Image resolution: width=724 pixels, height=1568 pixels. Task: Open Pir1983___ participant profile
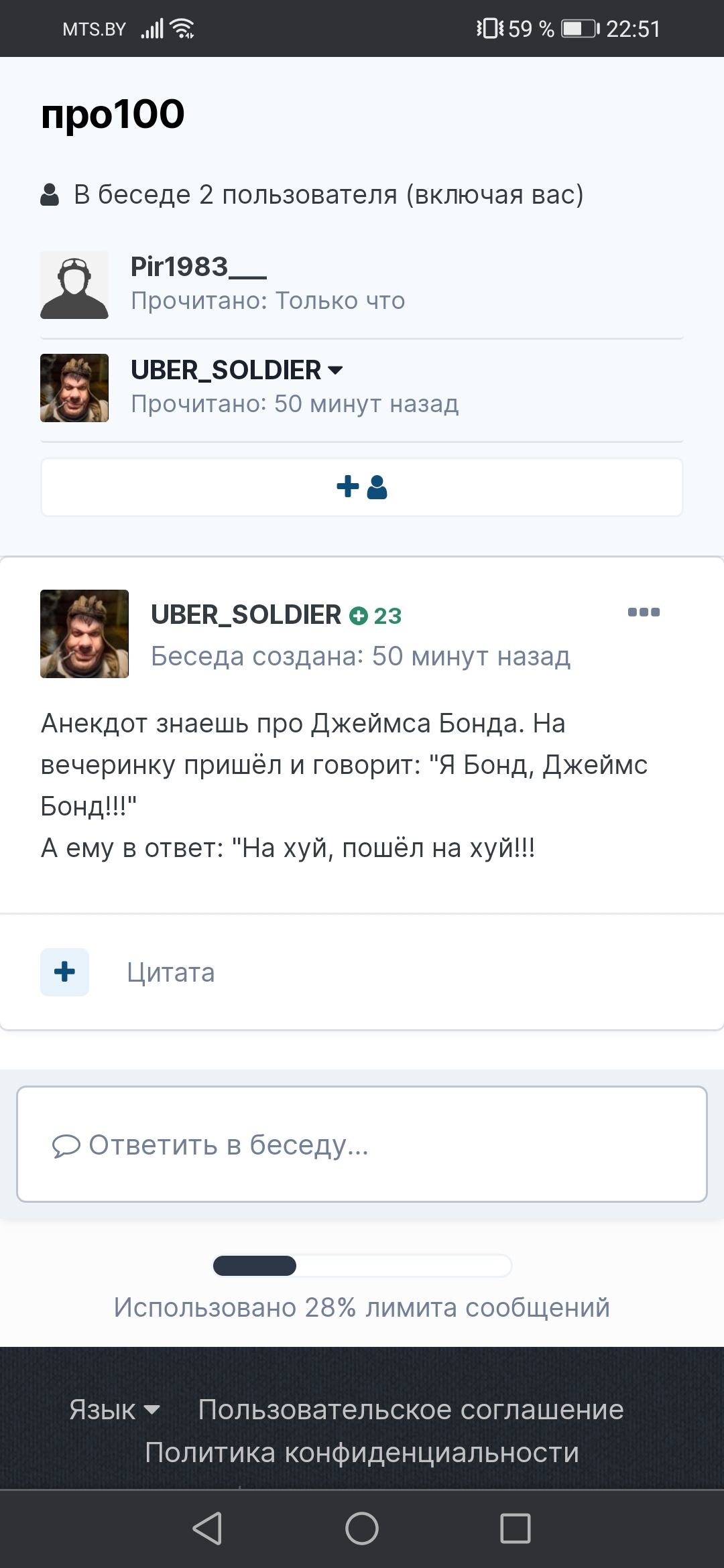click(x=198, y=267)
